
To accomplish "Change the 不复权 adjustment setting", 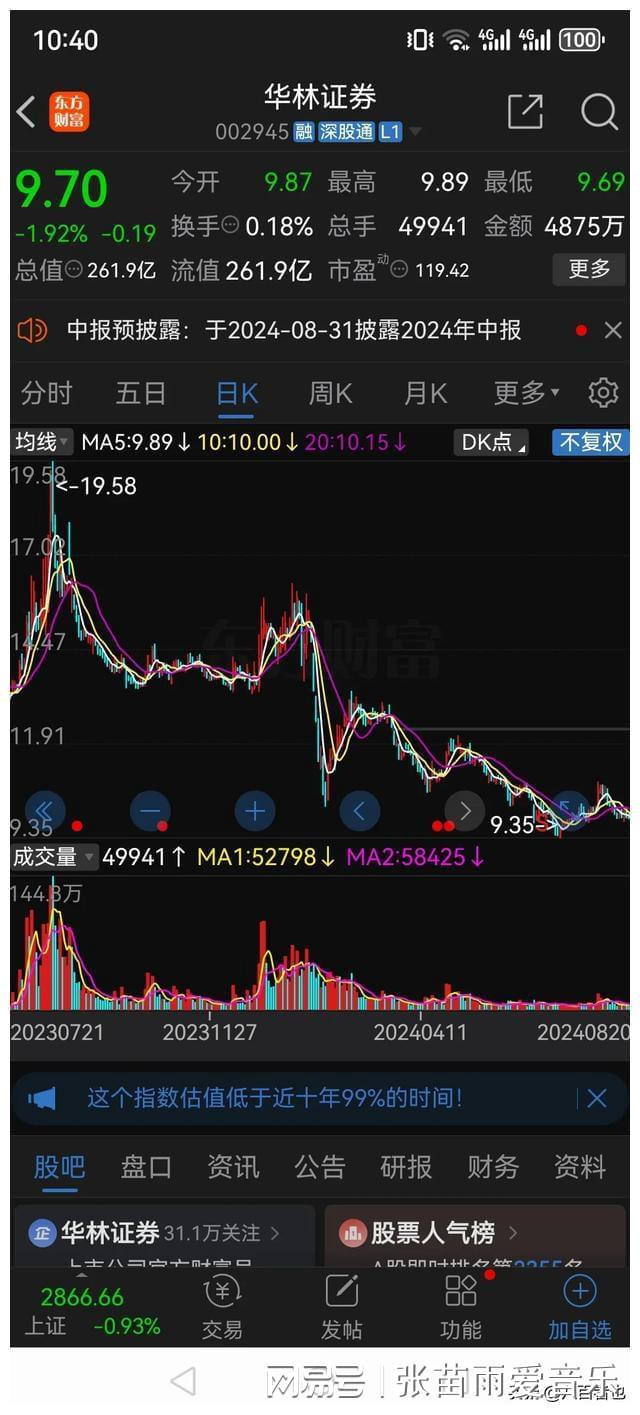I will point(590,442).
